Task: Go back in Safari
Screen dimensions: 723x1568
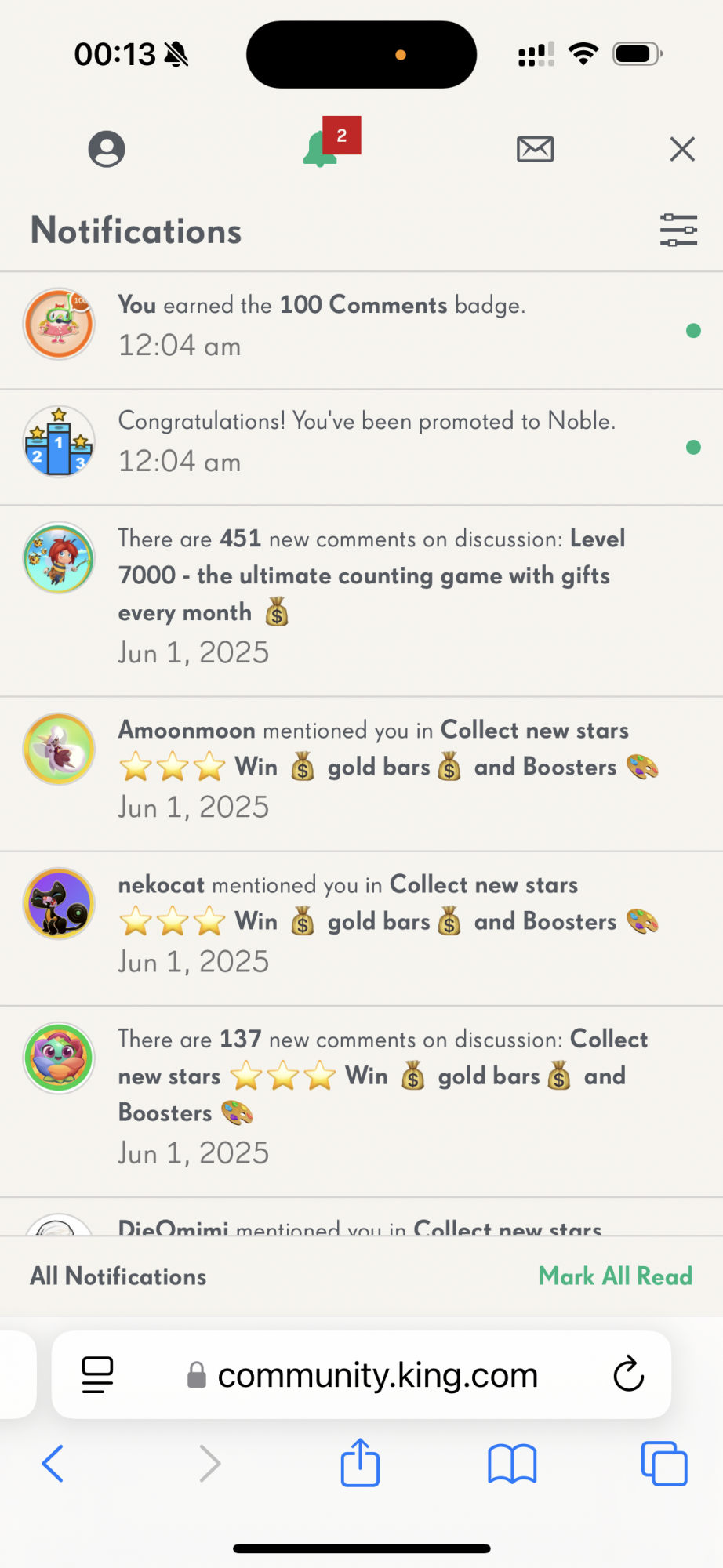Action: point(53,1463)
